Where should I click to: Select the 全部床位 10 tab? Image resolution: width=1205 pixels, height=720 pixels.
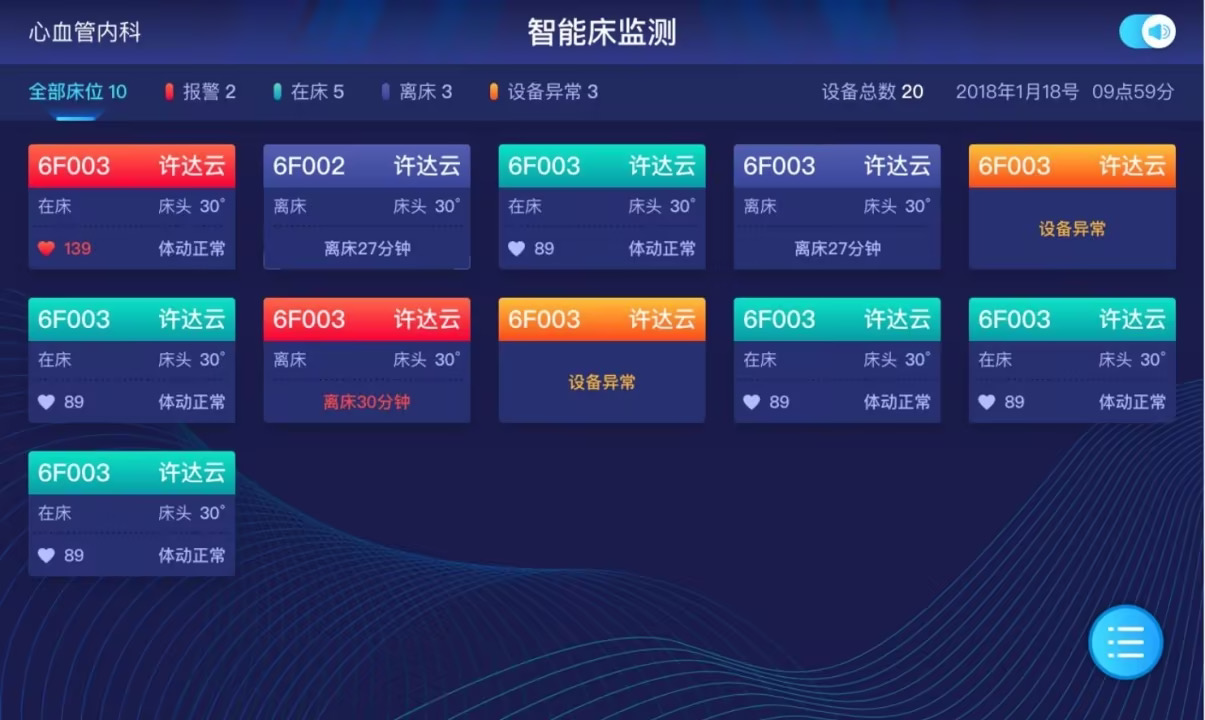(78, 92)
